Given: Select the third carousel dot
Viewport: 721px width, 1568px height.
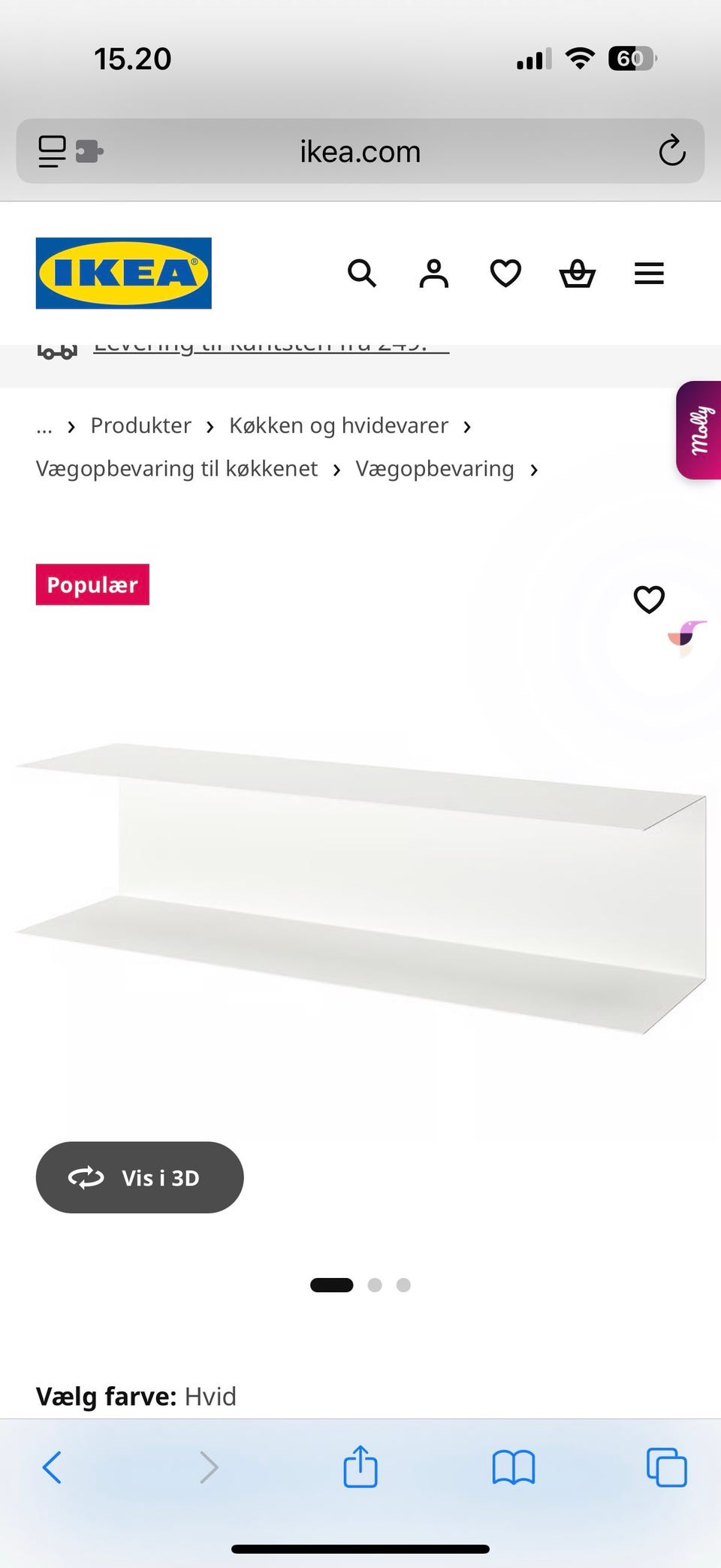Looking at the screenshot, I should click(x=404, y=1285).
